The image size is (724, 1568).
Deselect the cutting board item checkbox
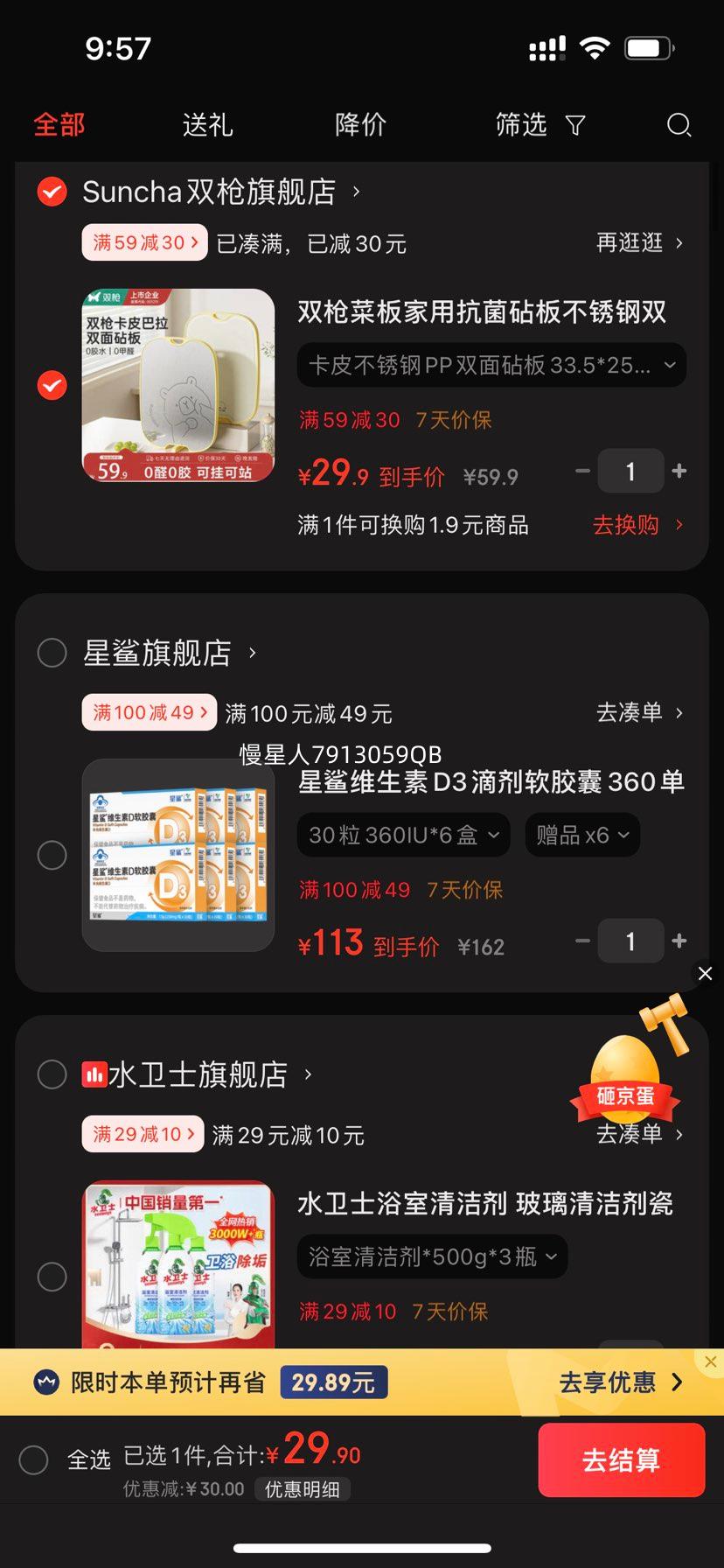[52, 384]
